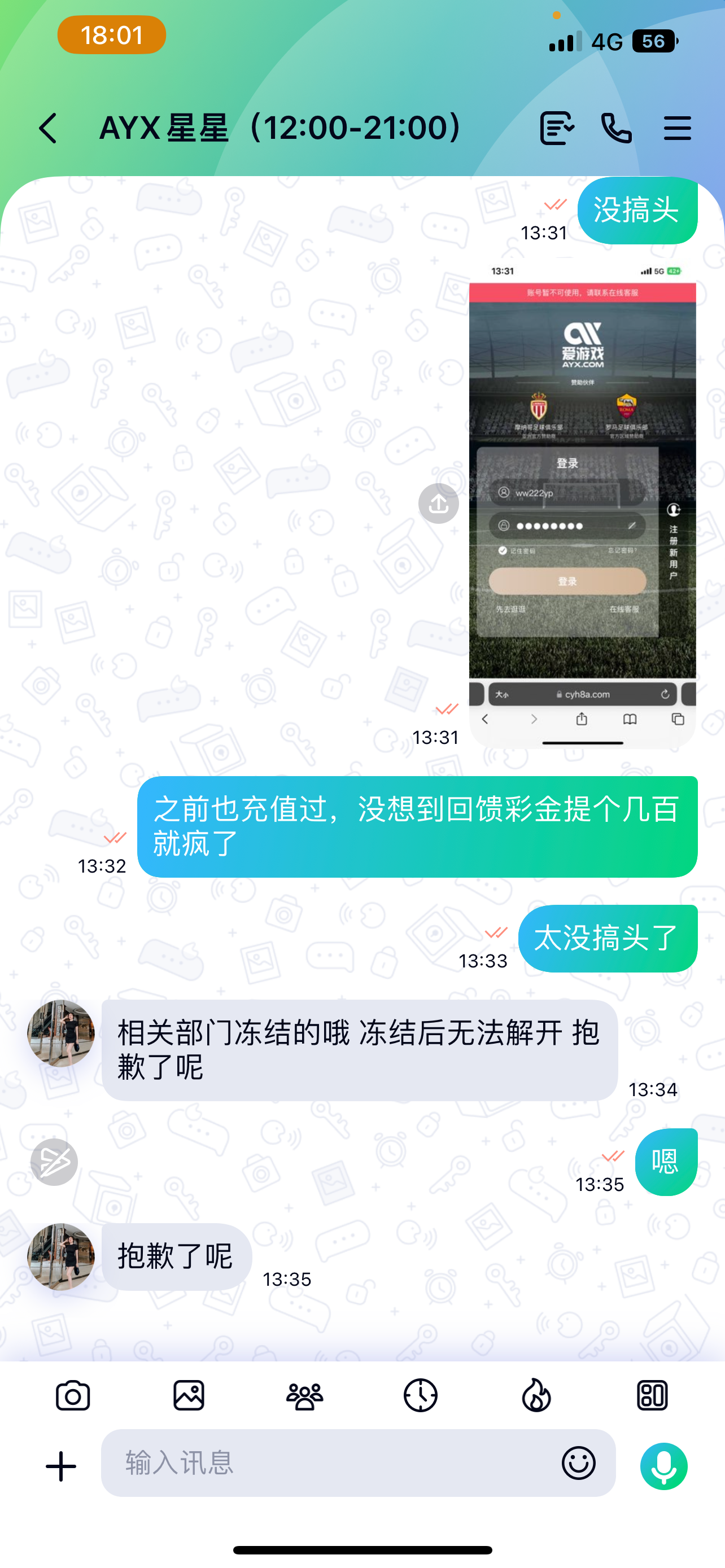The height and width of the screenshot is (1568, 725).
Task: Open the plus attachment menu
Action: [x=62, y=1466]
